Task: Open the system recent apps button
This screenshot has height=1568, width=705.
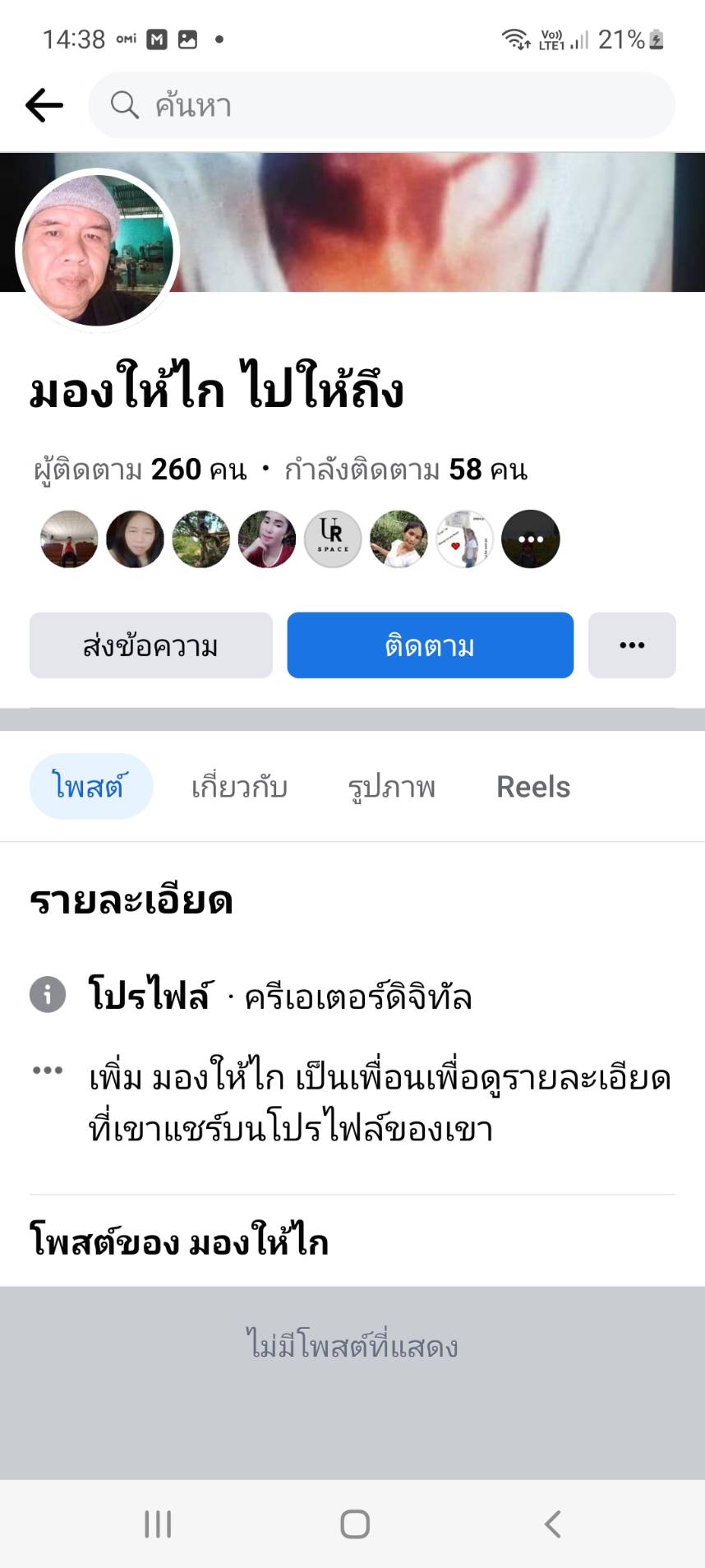Action: pyautogui.click(x=158, y=1524)
